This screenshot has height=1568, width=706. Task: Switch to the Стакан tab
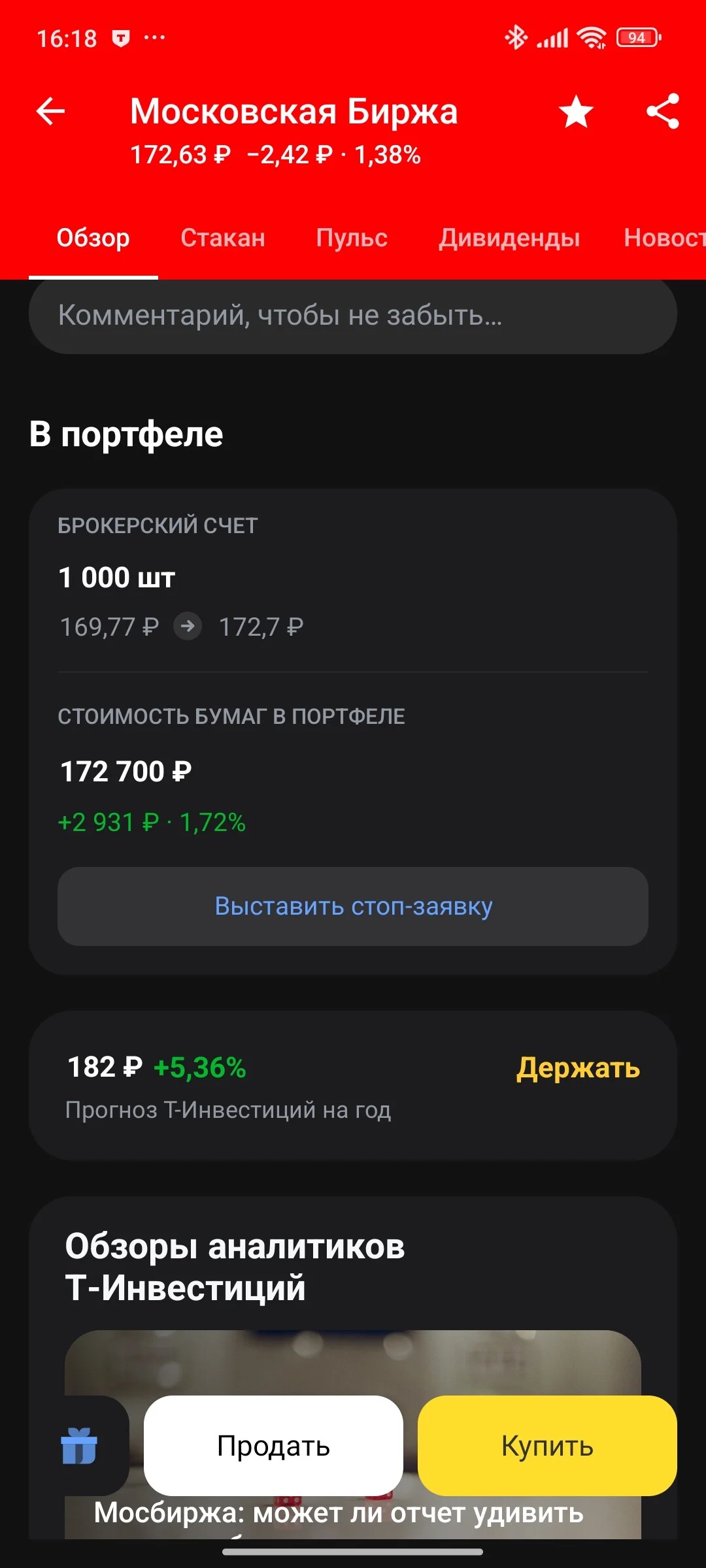pyautogui.click(x=223, y=238)
